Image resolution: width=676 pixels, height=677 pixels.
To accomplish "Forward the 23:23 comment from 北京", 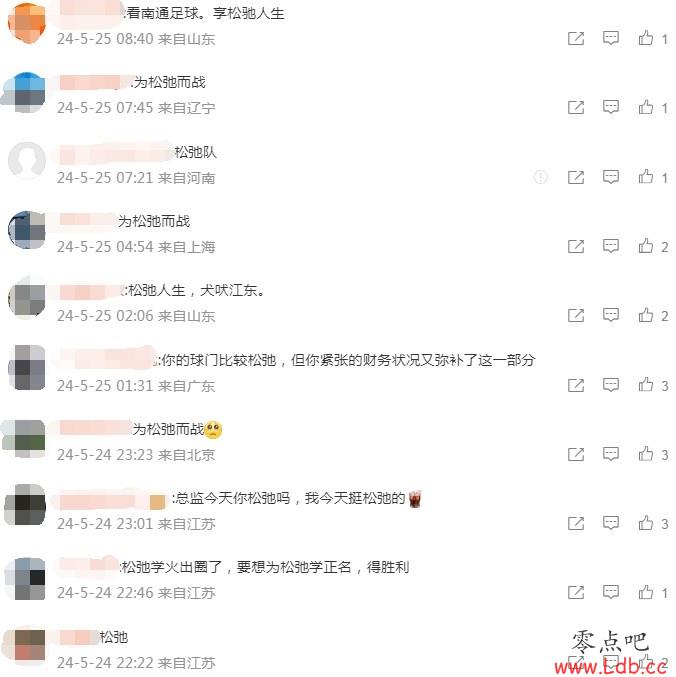I will (576, 455).
